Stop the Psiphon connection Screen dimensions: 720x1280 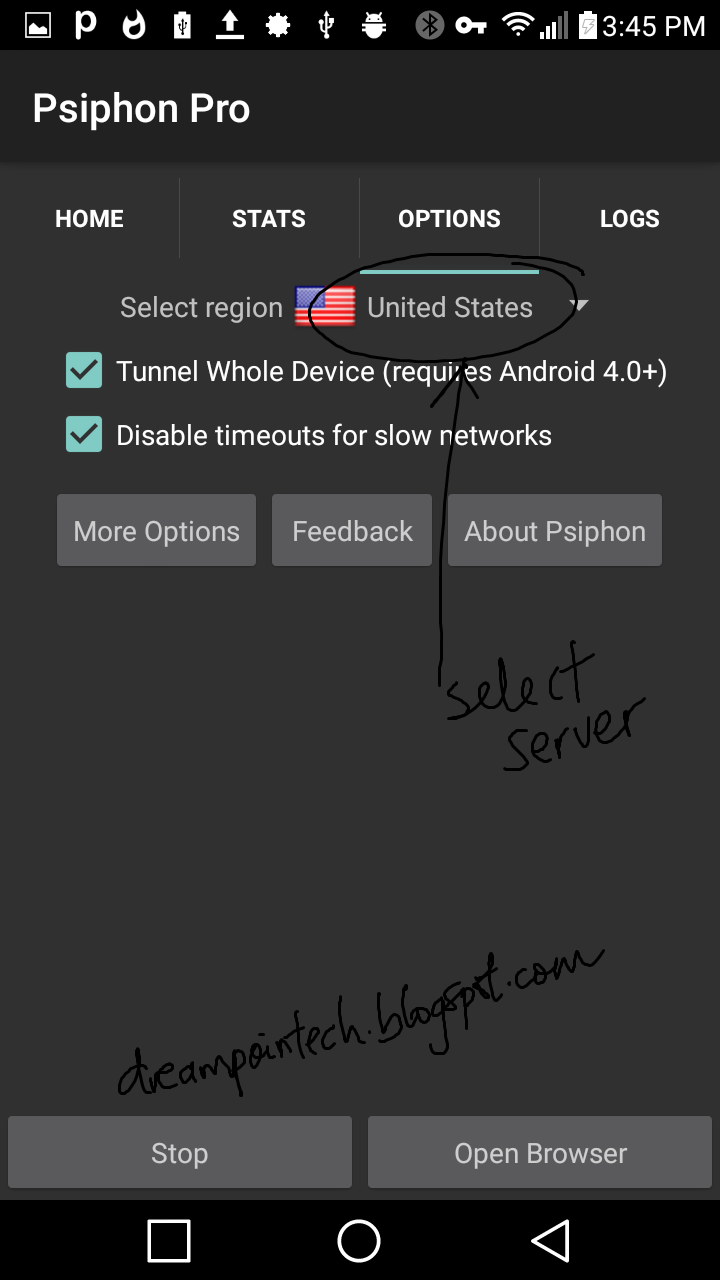tap(180, 1153)
